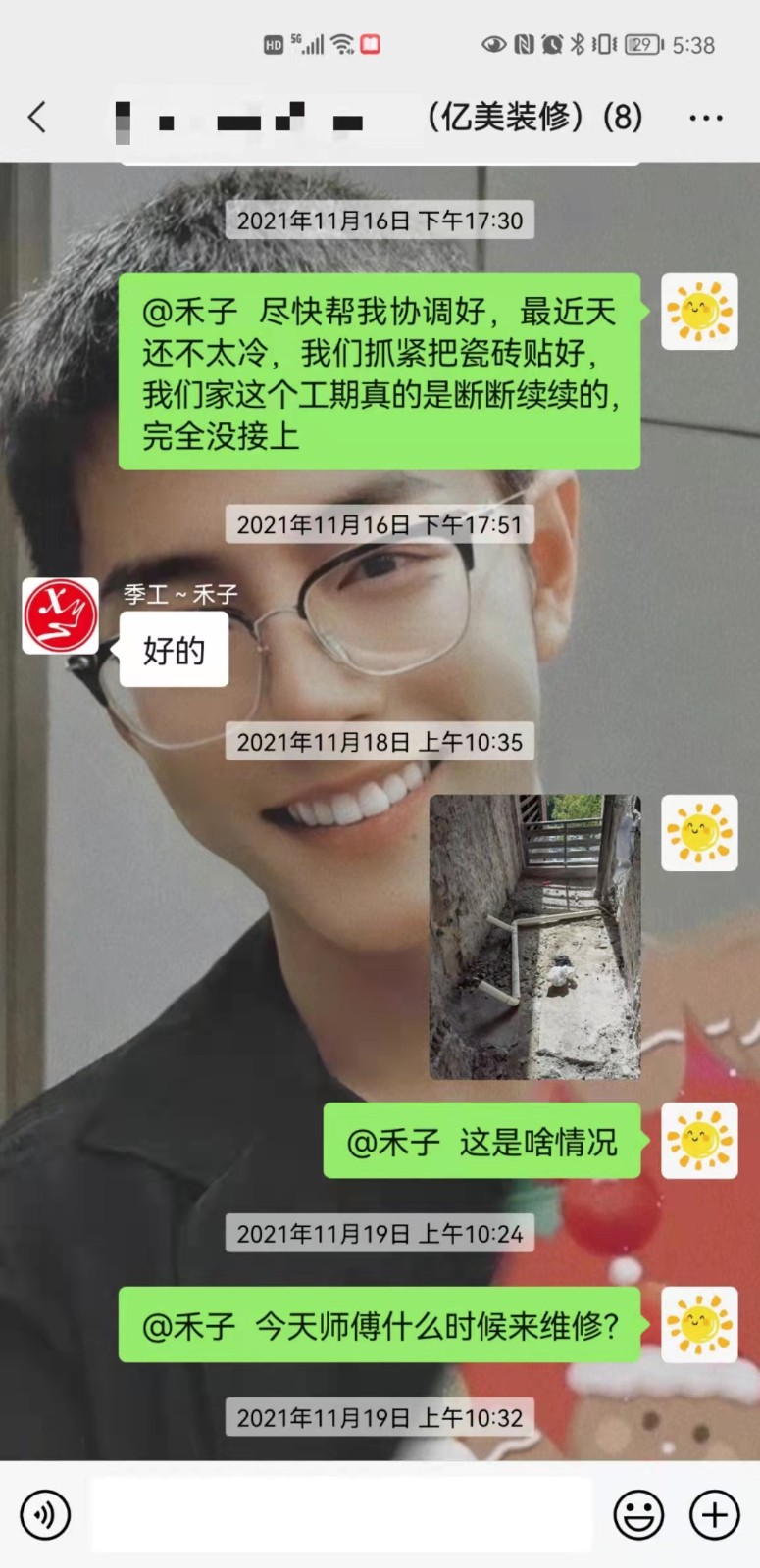Focus the message text field
Screen dimensions: 760x1568
click(x=341, y=1514)
